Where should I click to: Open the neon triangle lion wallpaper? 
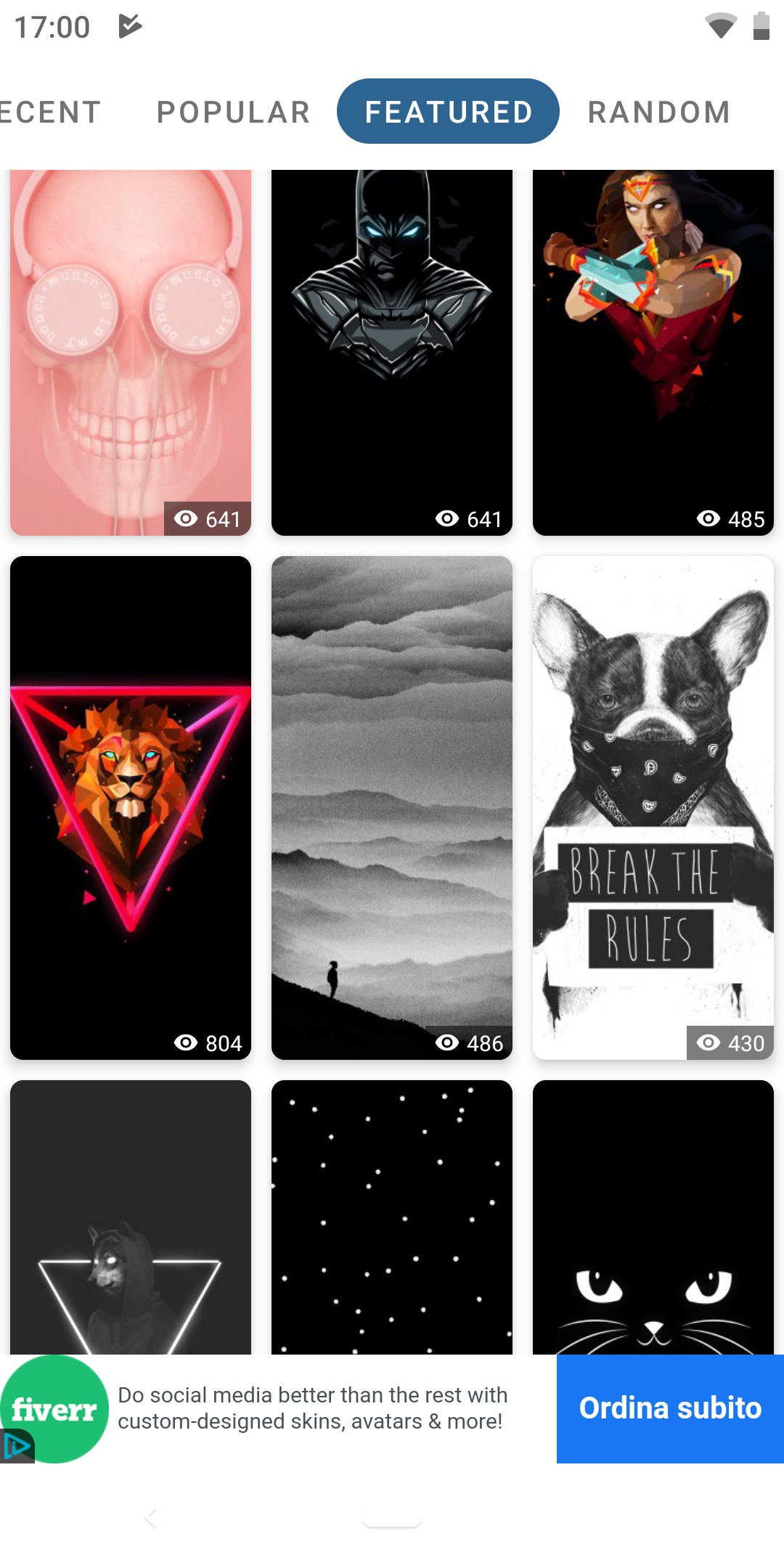(131, 808)
